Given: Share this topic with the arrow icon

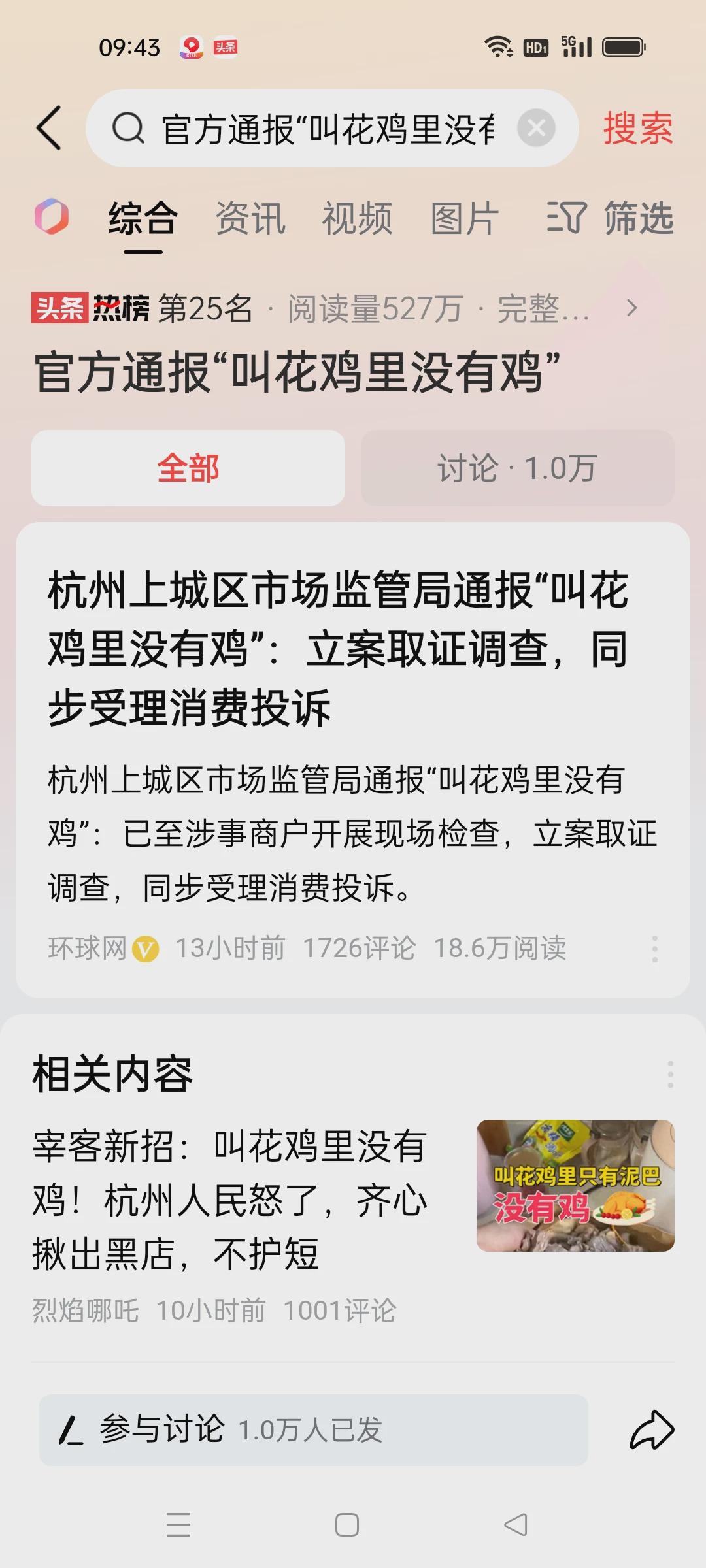Looking at the screenshot, I should (x=651, y=1429).
